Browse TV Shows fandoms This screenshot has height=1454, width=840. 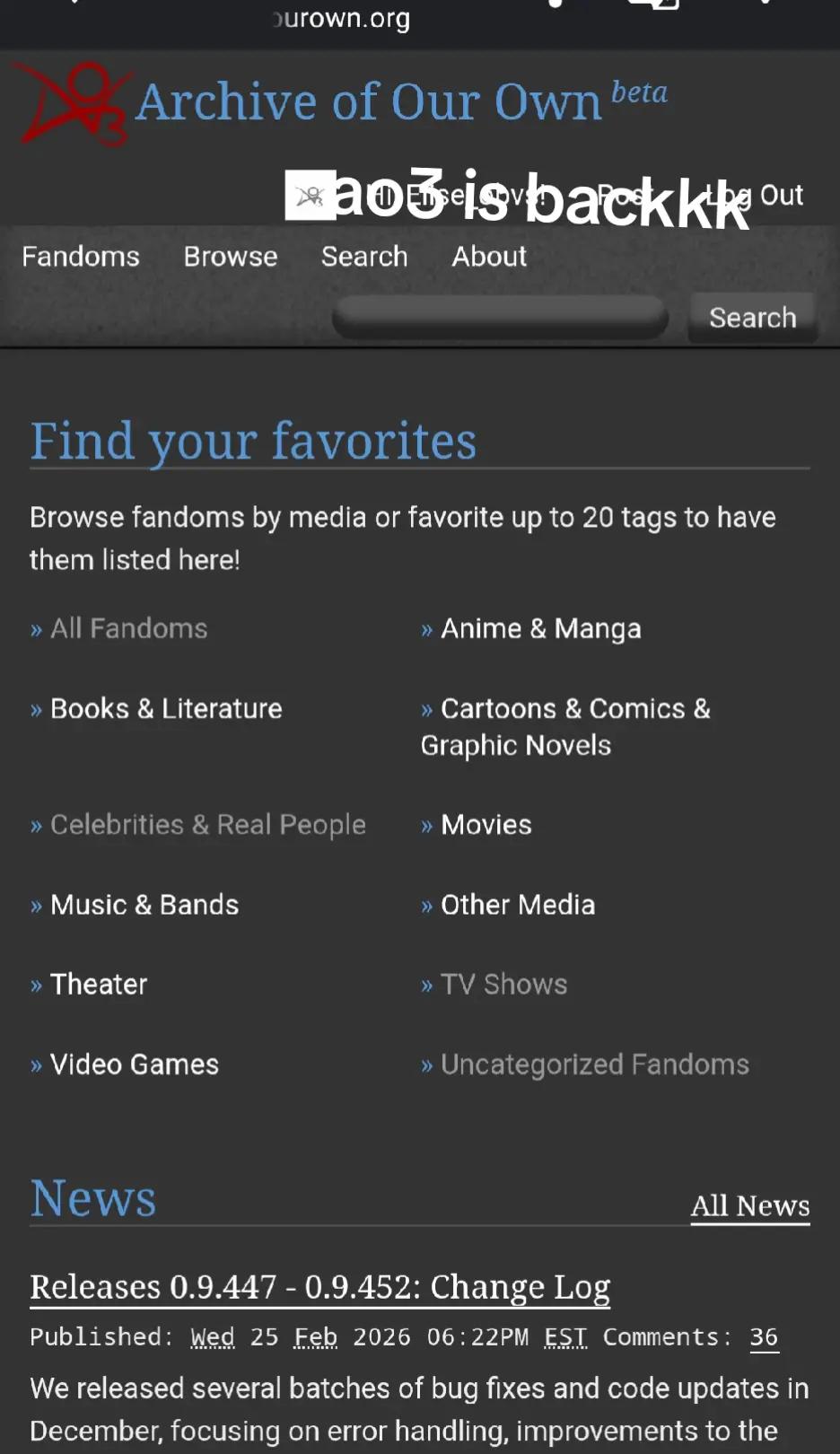click(503, 985)
